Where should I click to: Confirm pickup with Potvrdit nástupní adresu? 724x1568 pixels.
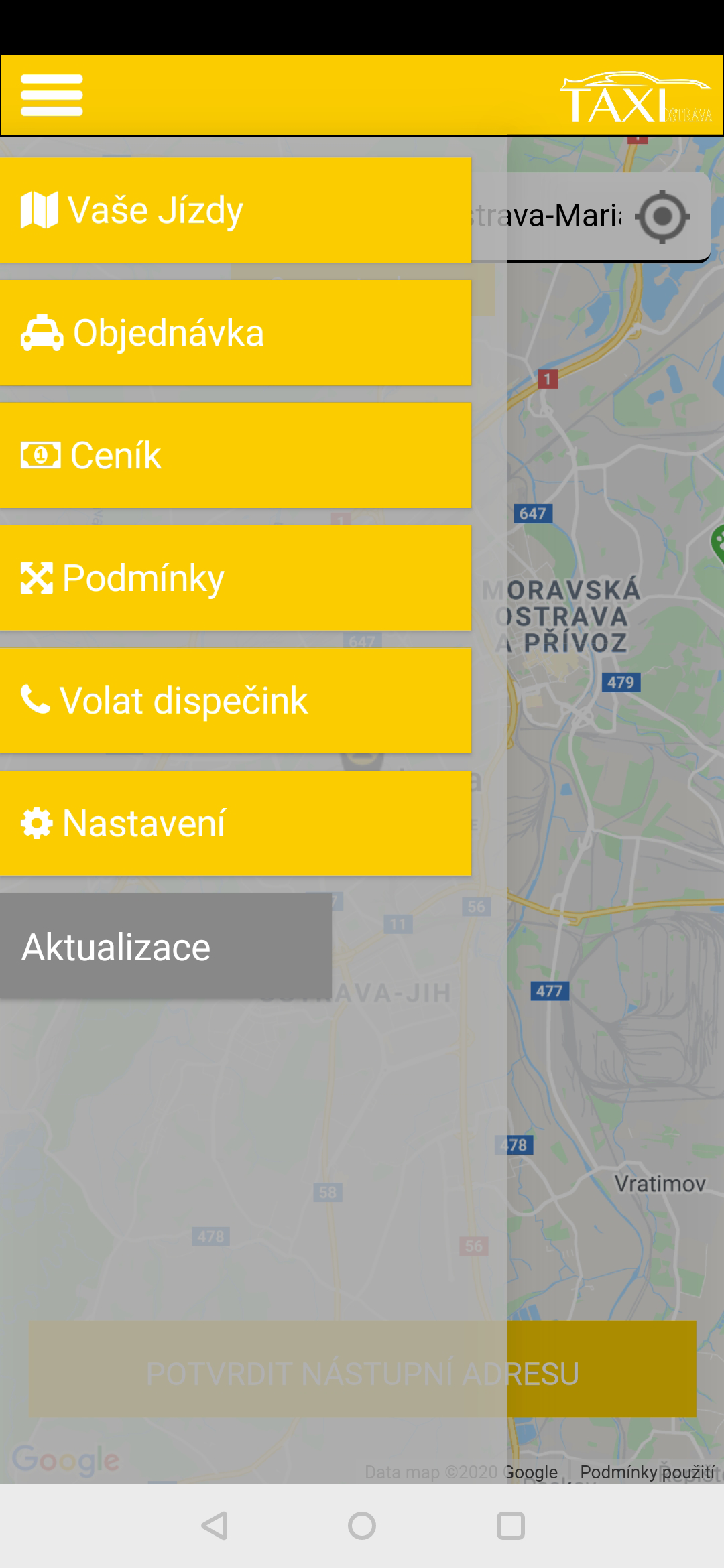[x=362, y=1374]
